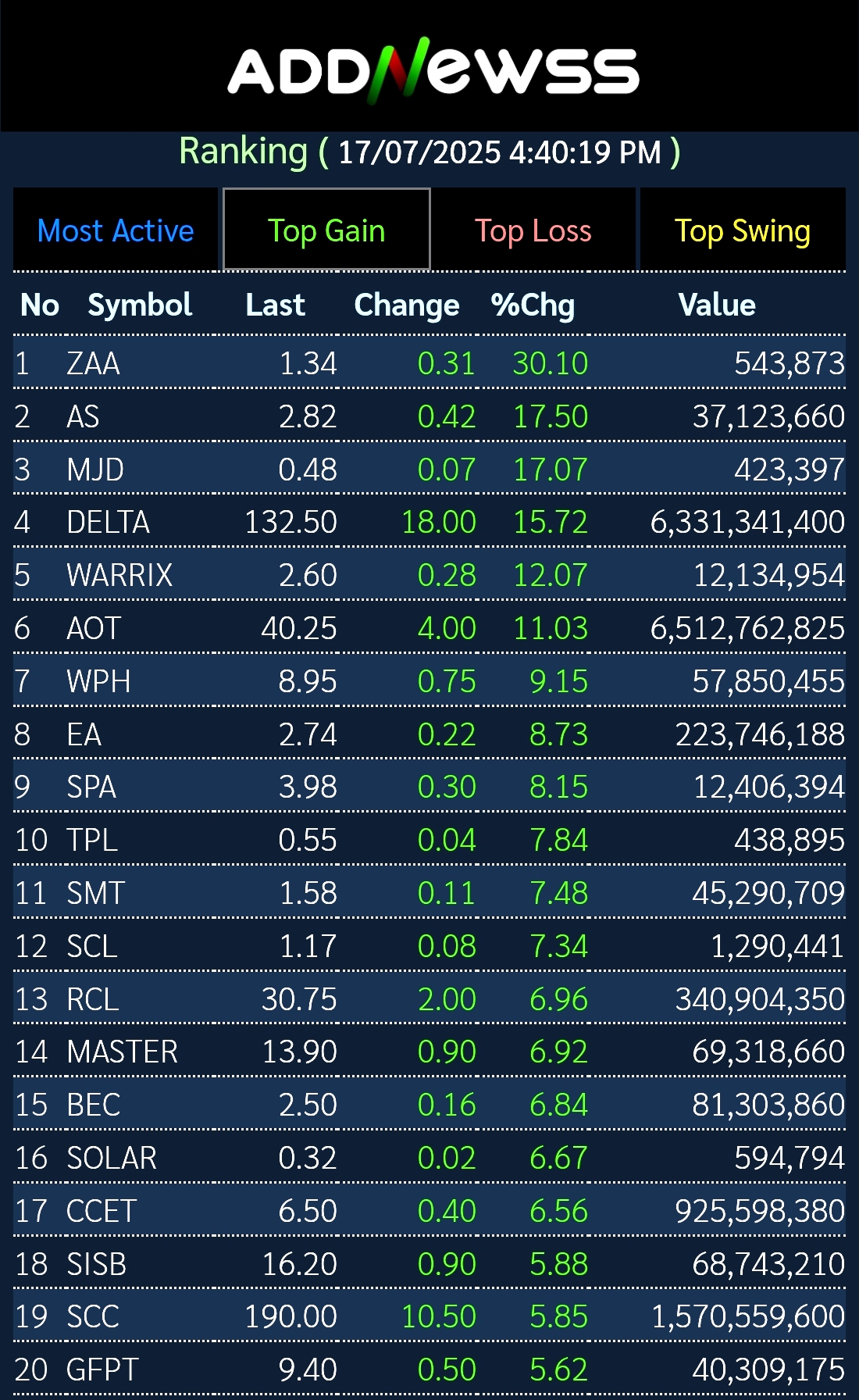The image size is (859, 1400).
Task: Show the Top Swing tab
Action: (742, 230)
